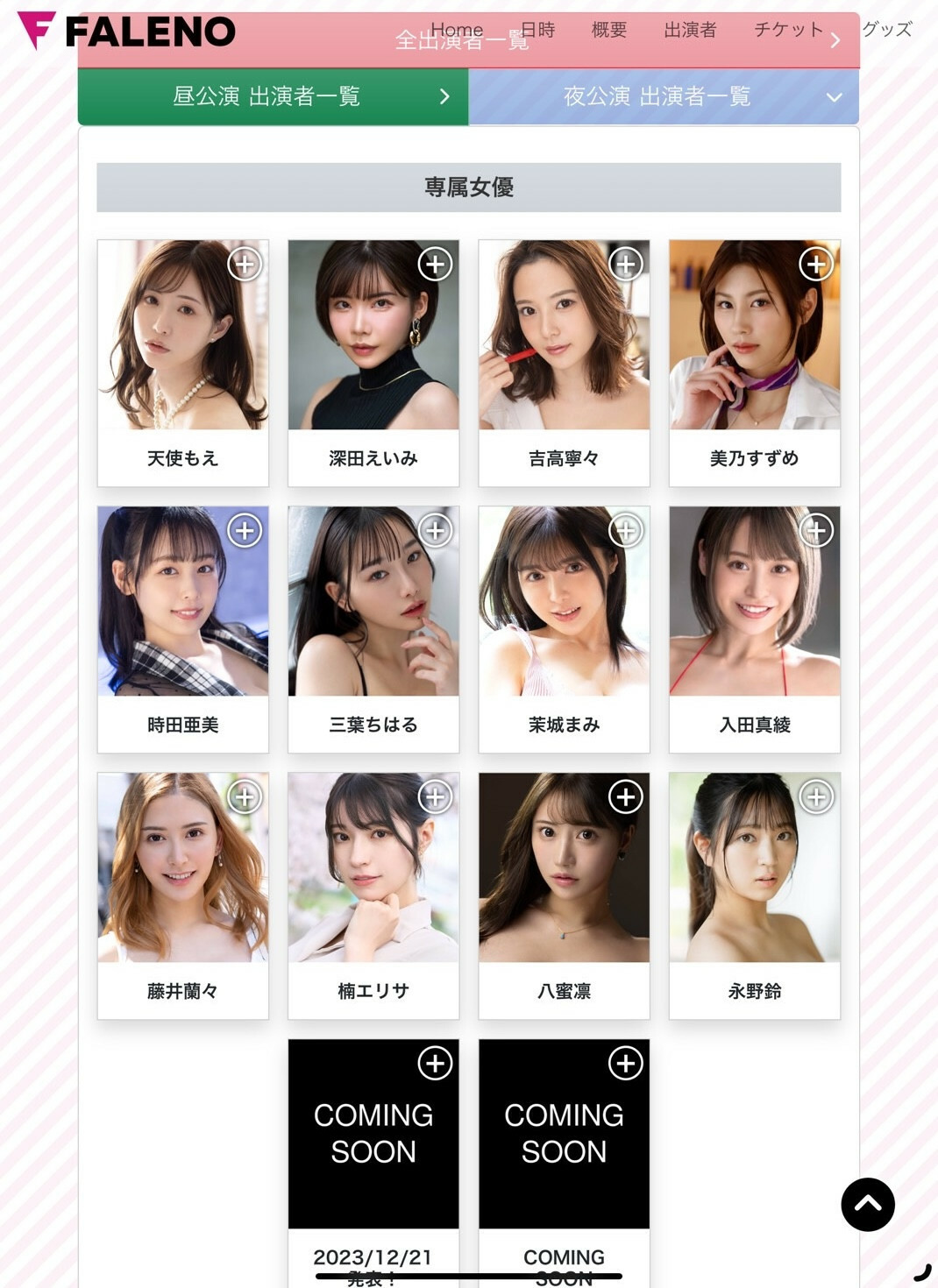The image size is (938, 1288).
Task: Open the 入田真綾 performer card
Action: click(x=754, y=629)
